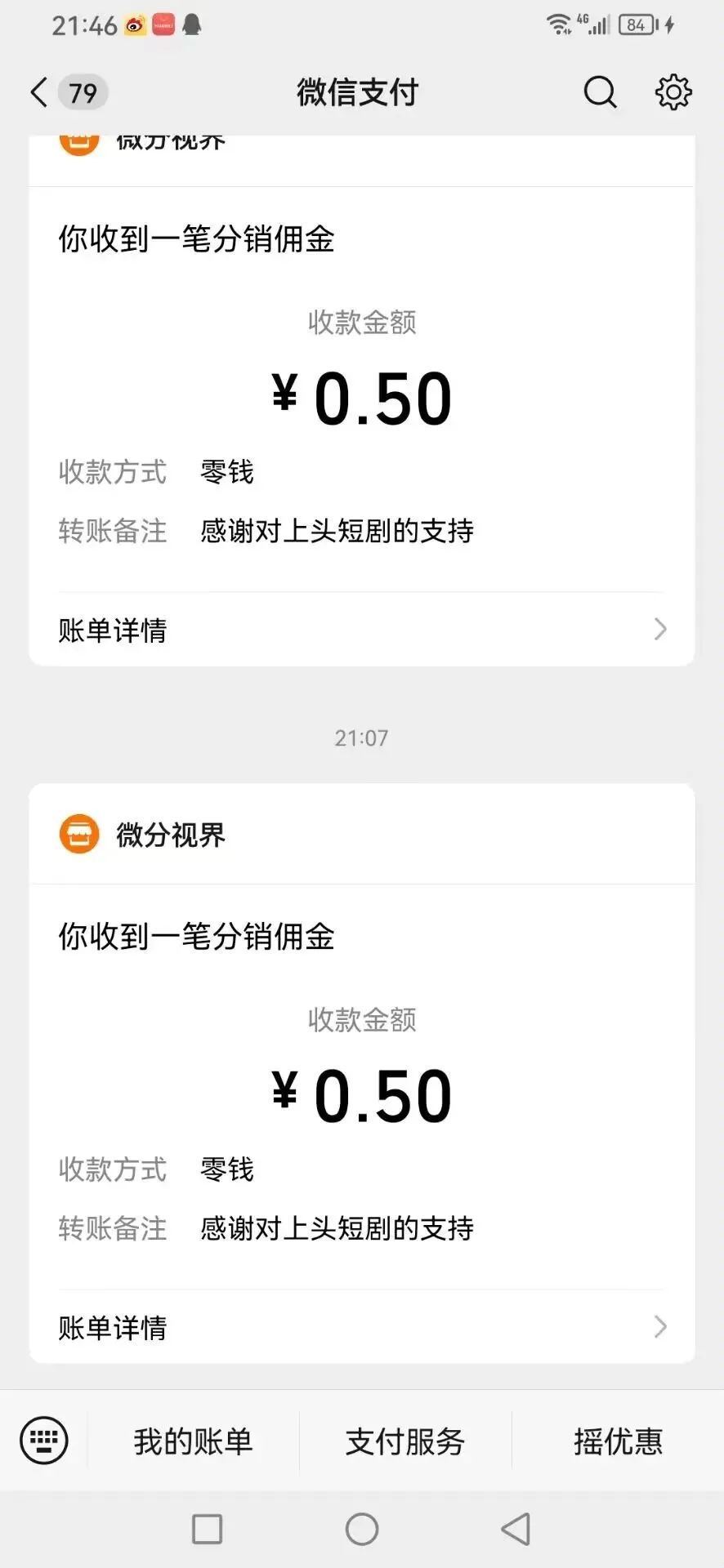Open 摇优惠 menu
The height and width of the screenshot is (1568, 724).
pos(618,1441)
